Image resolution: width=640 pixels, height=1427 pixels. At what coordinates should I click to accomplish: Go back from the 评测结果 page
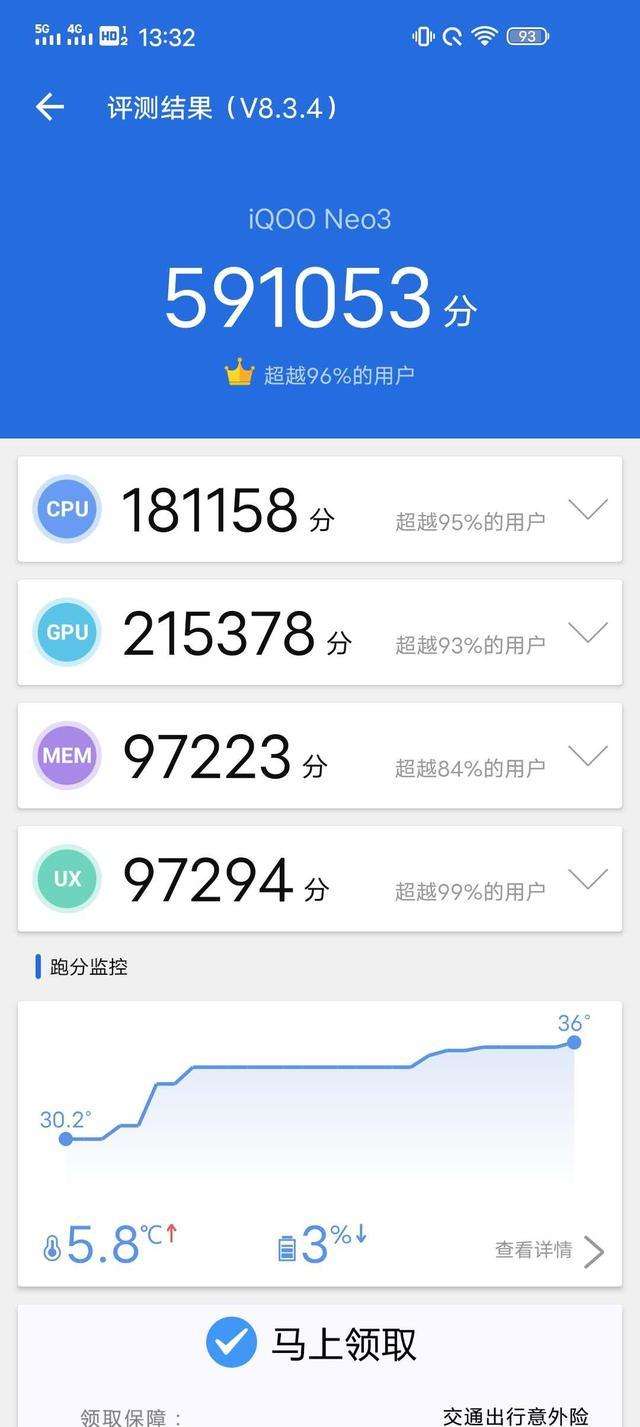pyautogui.click(x=50, y=107)
